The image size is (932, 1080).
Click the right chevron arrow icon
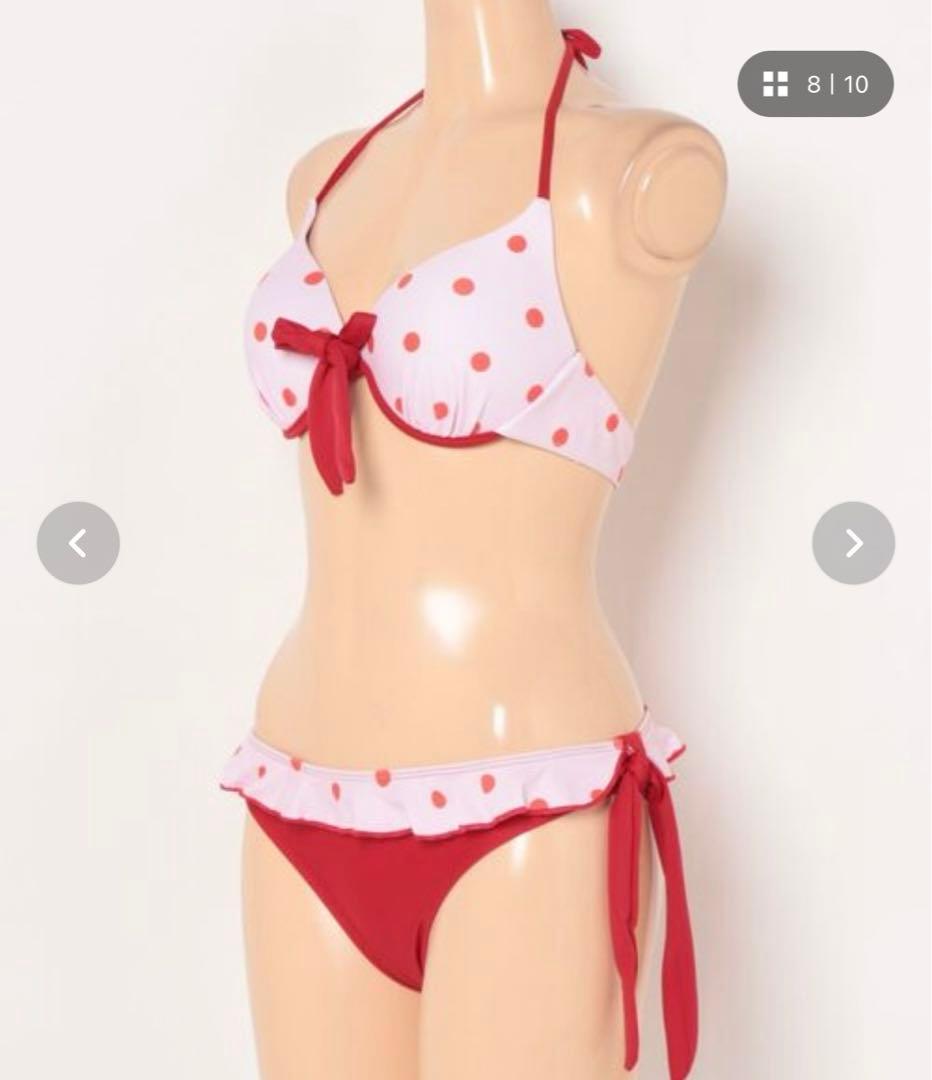pyautogui.click(x=853, y=543)
